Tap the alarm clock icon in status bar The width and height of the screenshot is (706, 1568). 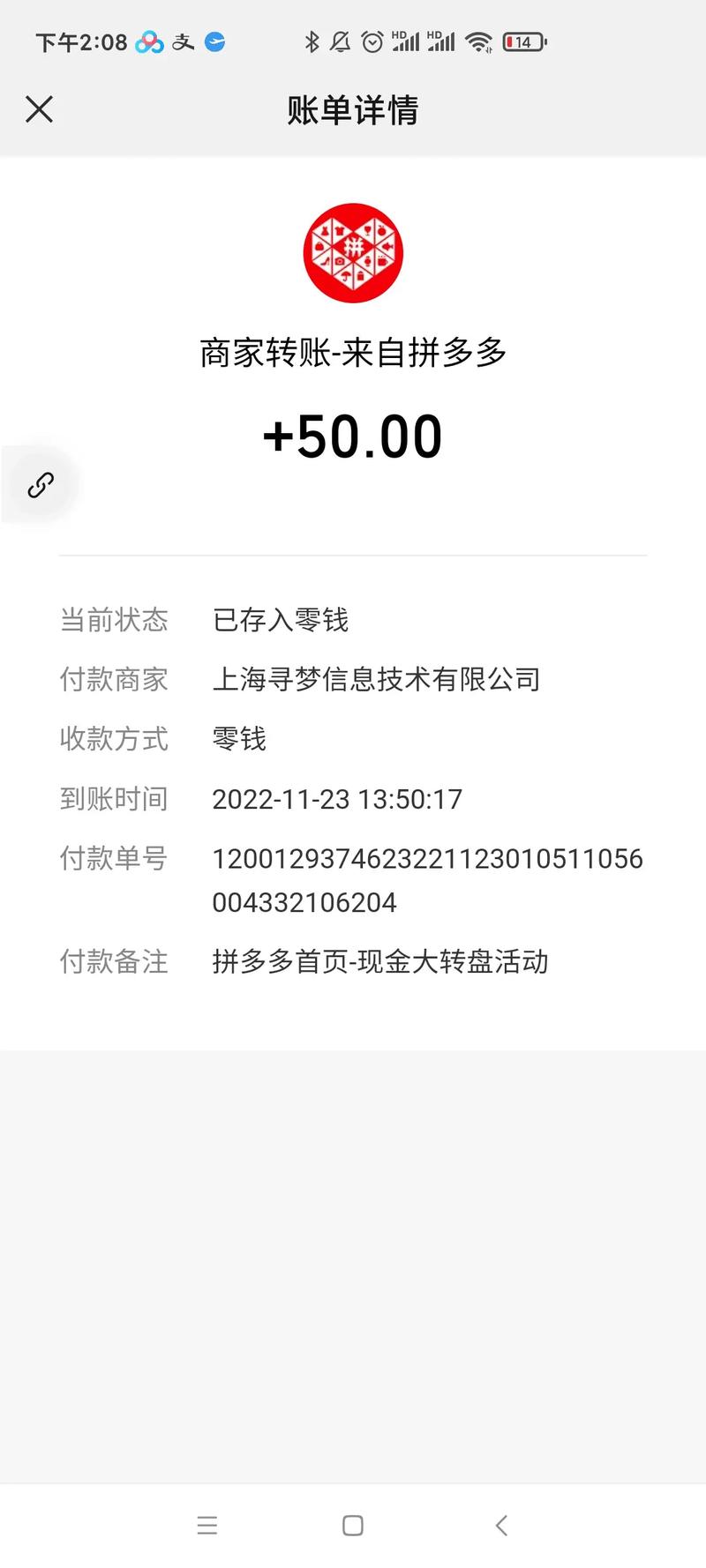coord(372,41)
